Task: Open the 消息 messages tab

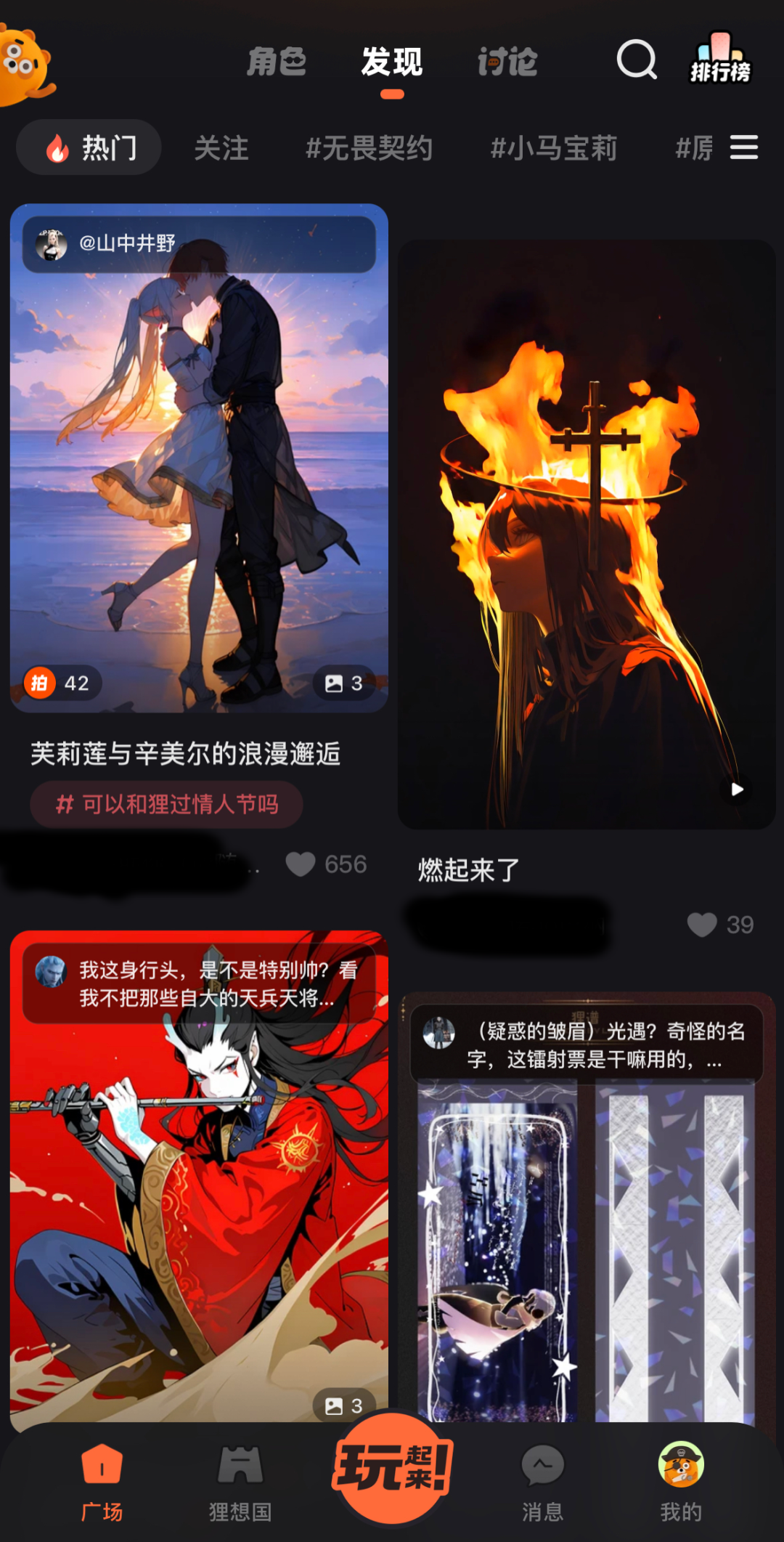Action: pos(542,1482)
